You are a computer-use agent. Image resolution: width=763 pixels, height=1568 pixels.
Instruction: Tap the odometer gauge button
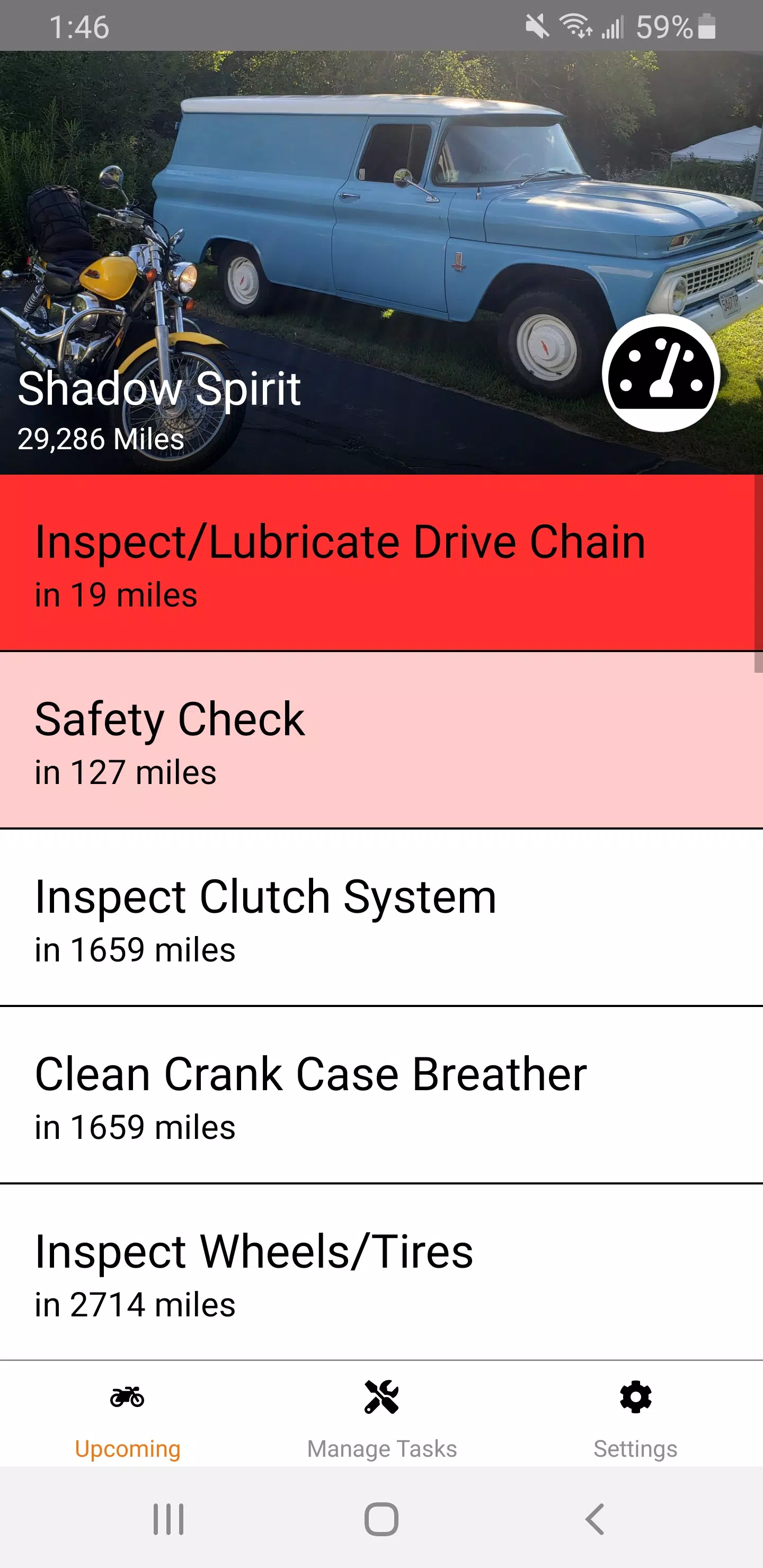[661, 373]
